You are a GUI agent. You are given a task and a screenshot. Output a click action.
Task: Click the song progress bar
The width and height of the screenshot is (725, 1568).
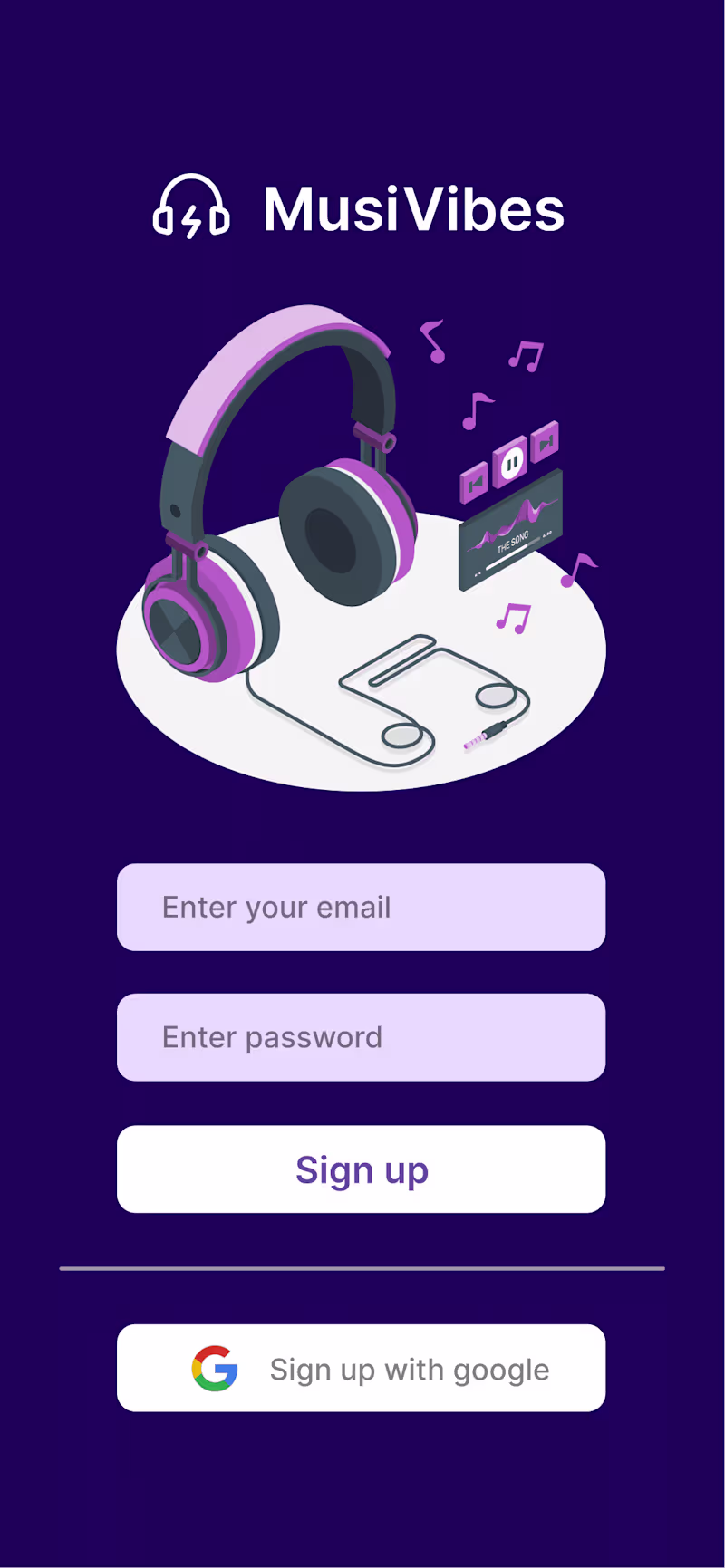507,557
